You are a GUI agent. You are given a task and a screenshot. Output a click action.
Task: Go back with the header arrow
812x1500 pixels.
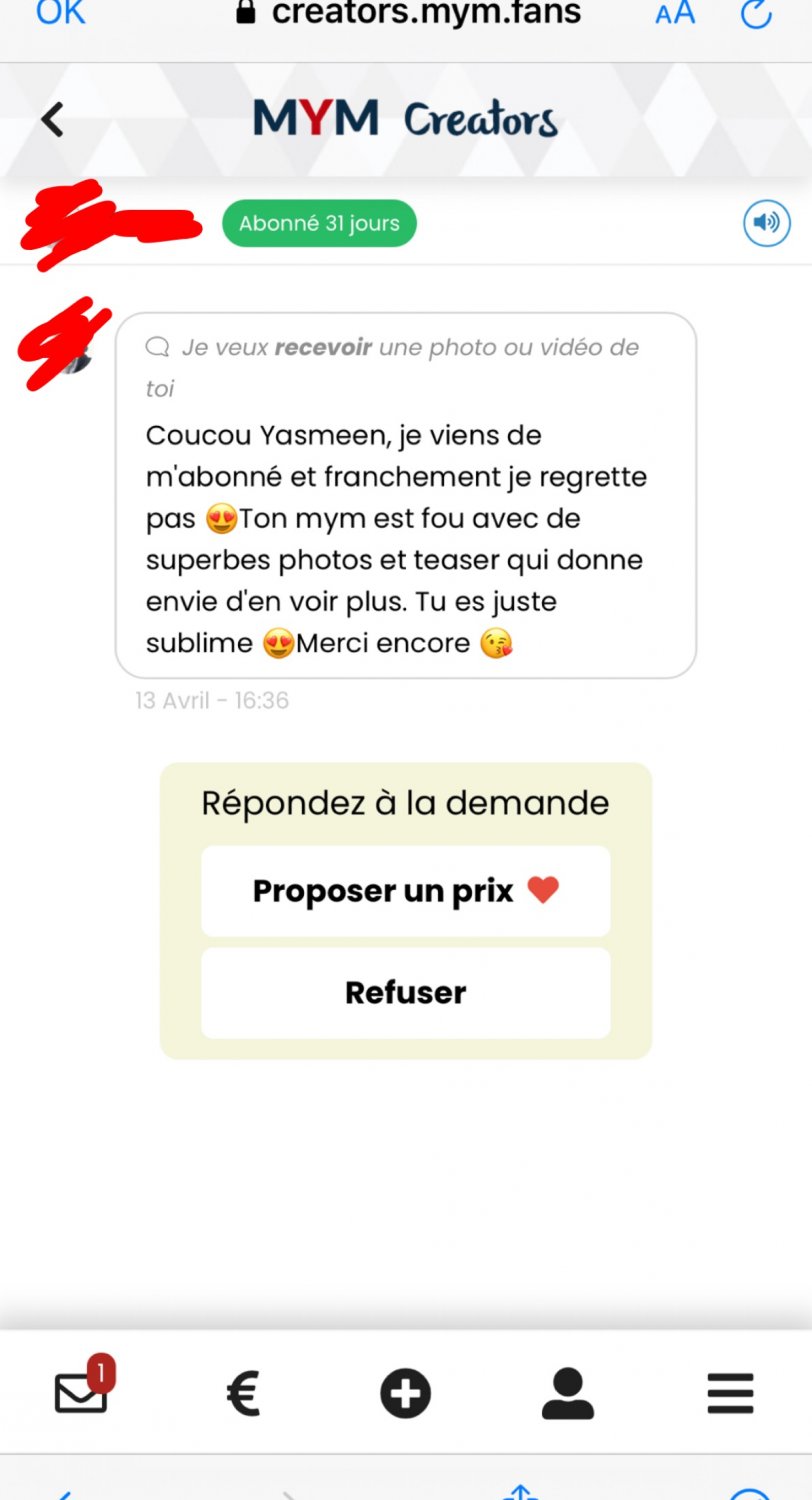coord(52,120)
